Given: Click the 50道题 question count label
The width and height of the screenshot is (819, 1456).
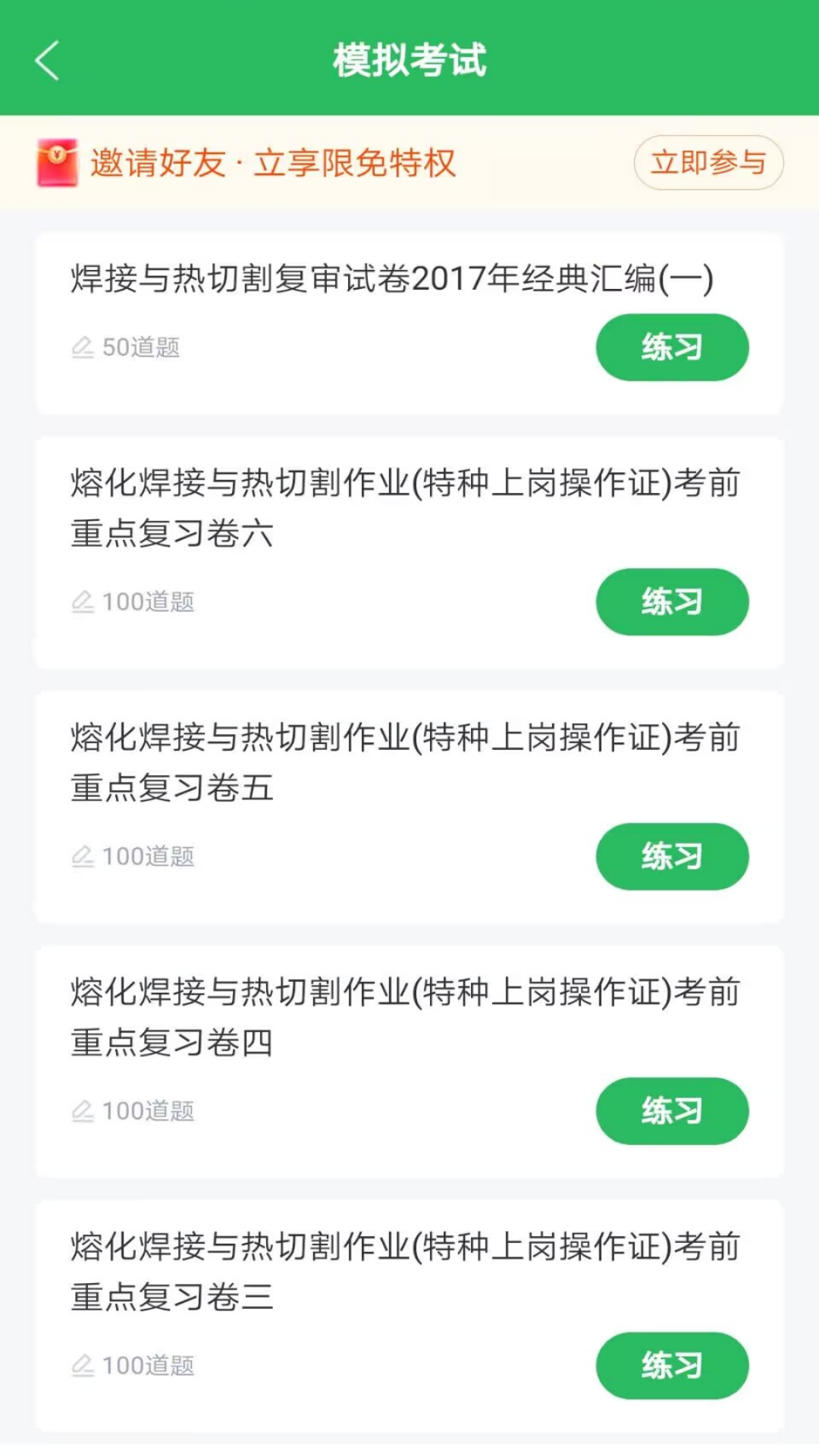Looking at the screenshot, I should (x=141, y=348).
